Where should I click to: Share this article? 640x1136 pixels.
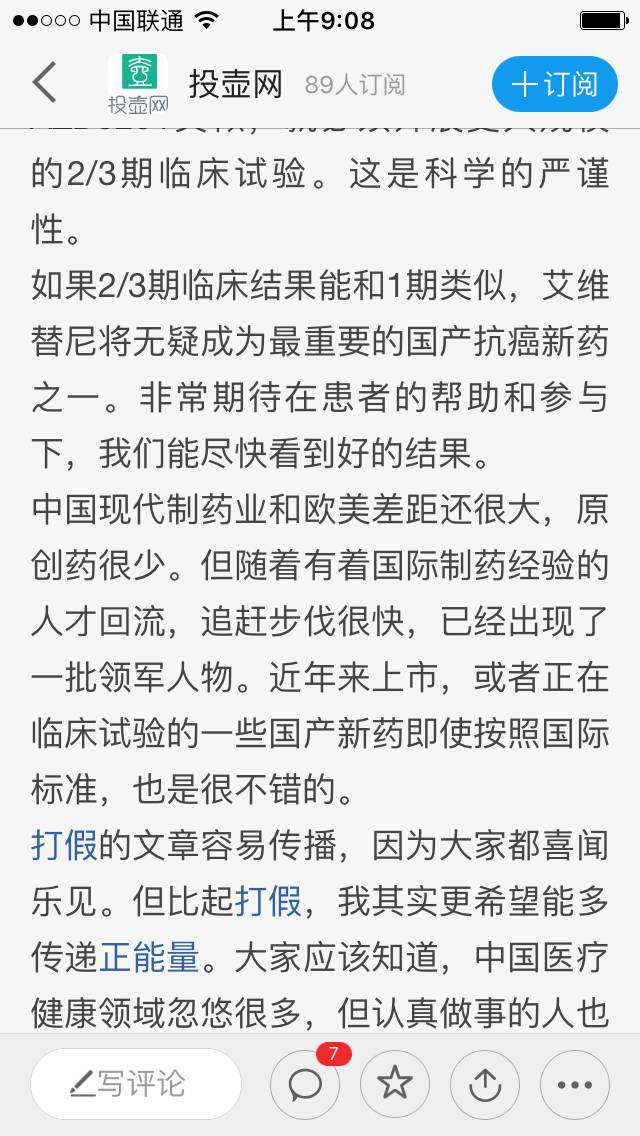[485, 1084]
